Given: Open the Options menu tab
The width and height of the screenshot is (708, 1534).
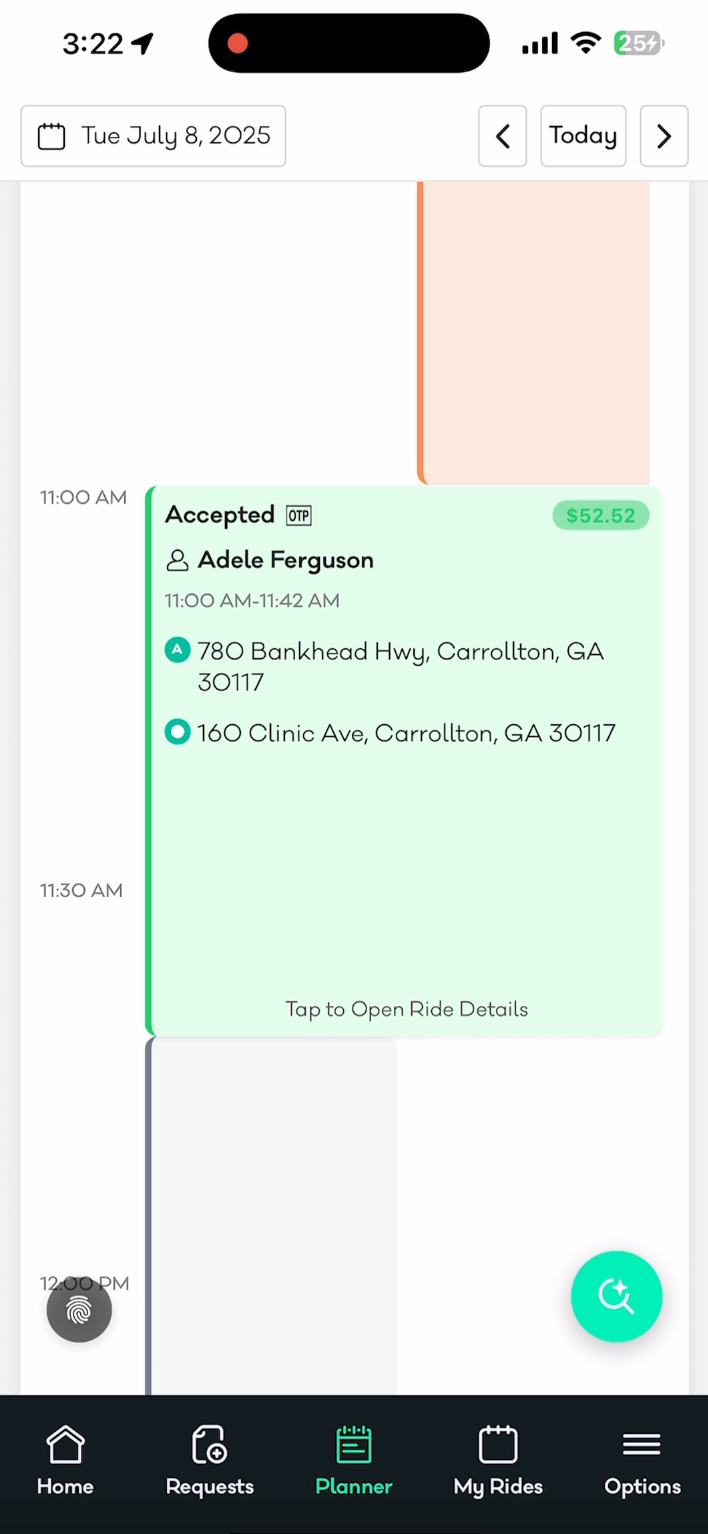Looking at the screenshot, I should pos(642,1461).
